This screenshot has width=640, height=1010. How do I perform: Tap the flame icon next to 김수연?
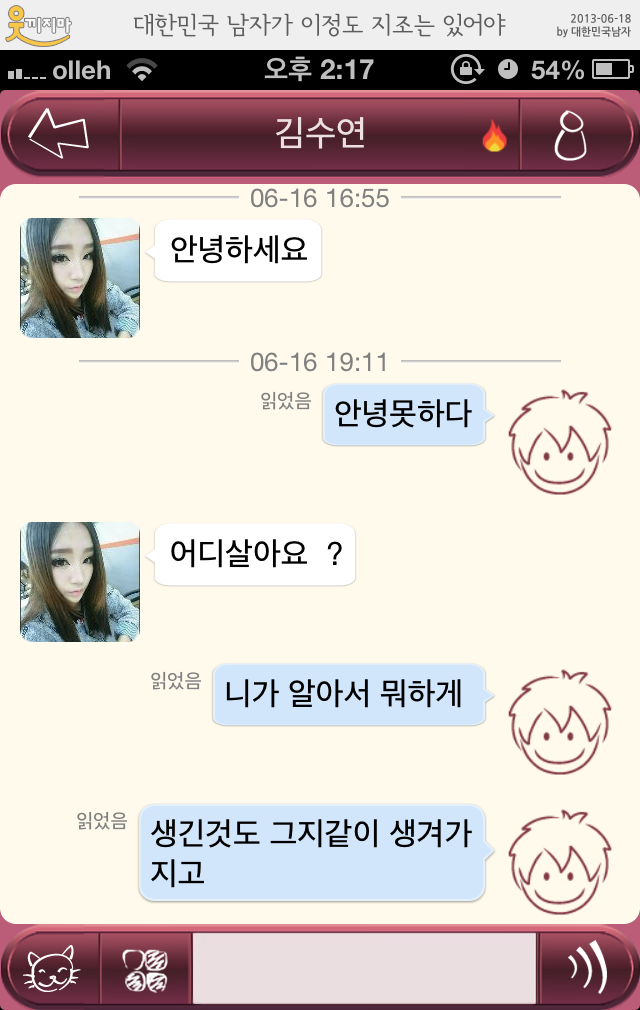494,136
